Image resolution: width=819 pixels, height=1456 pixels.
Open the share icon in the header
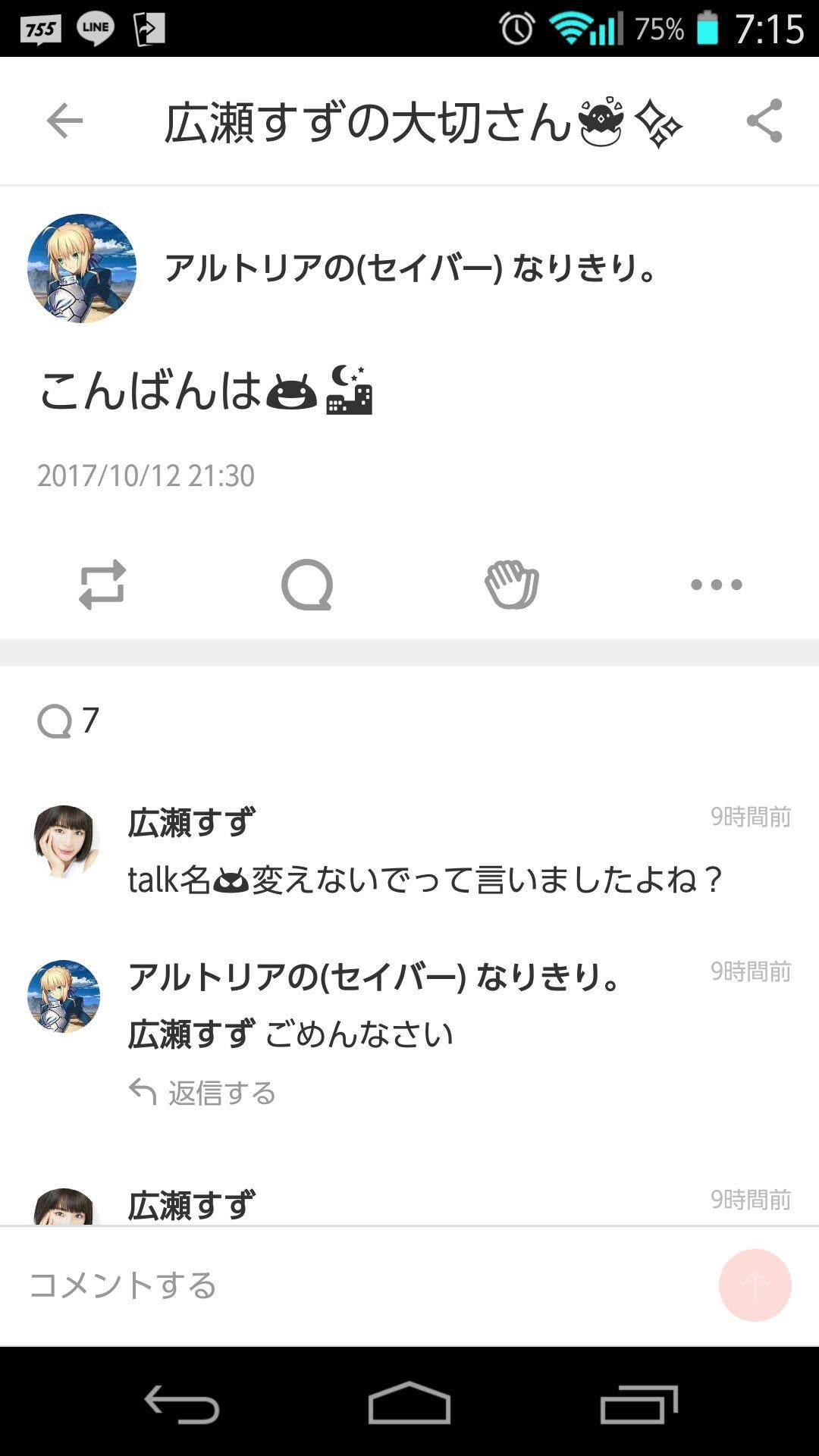766,121
